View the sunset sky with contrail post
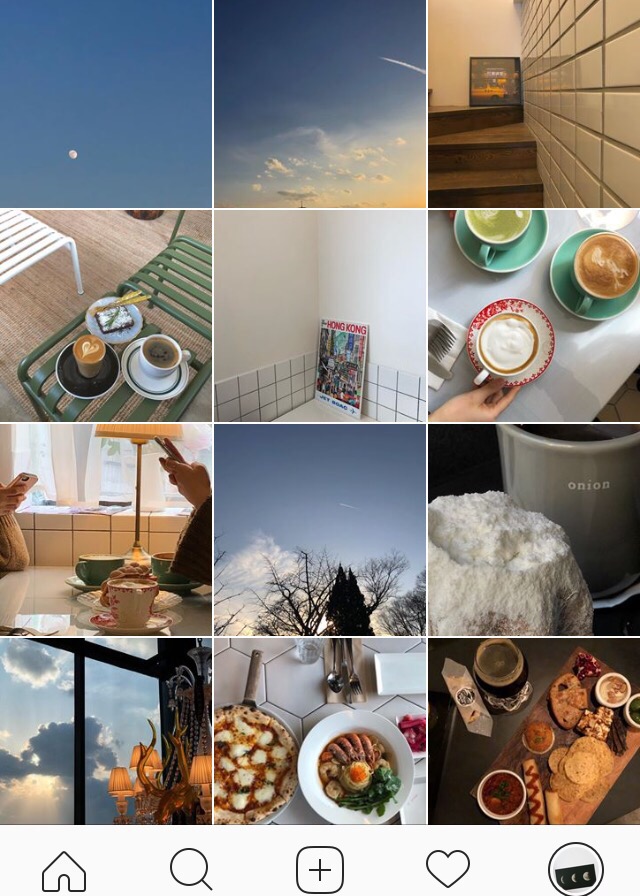The image size is (640, 896). [x=320, y=104]
